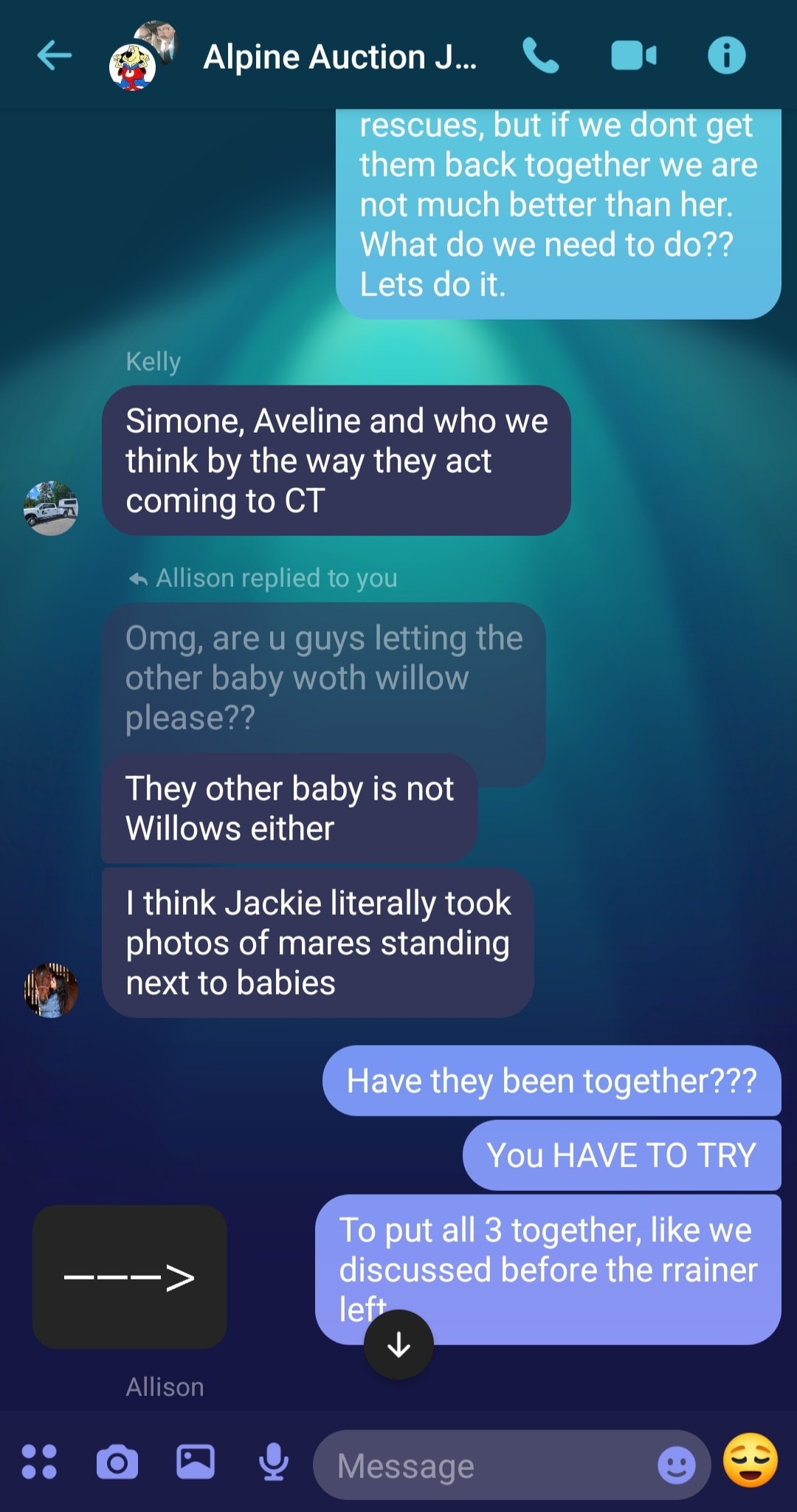Record a voice message

click(274, 1461)
